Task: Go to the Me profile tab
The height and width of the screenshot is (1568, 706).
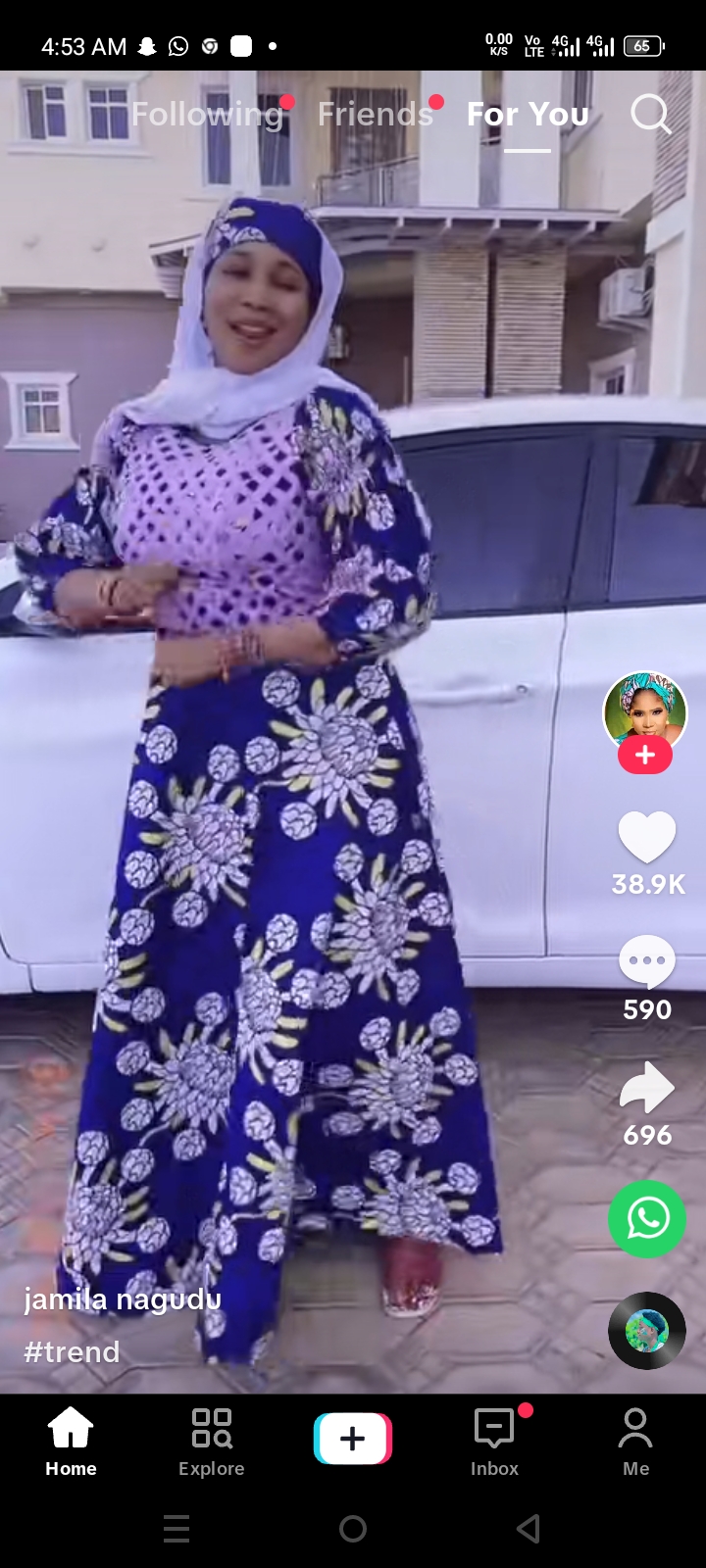Action: pyautogui.click(x=635, y=1441)
